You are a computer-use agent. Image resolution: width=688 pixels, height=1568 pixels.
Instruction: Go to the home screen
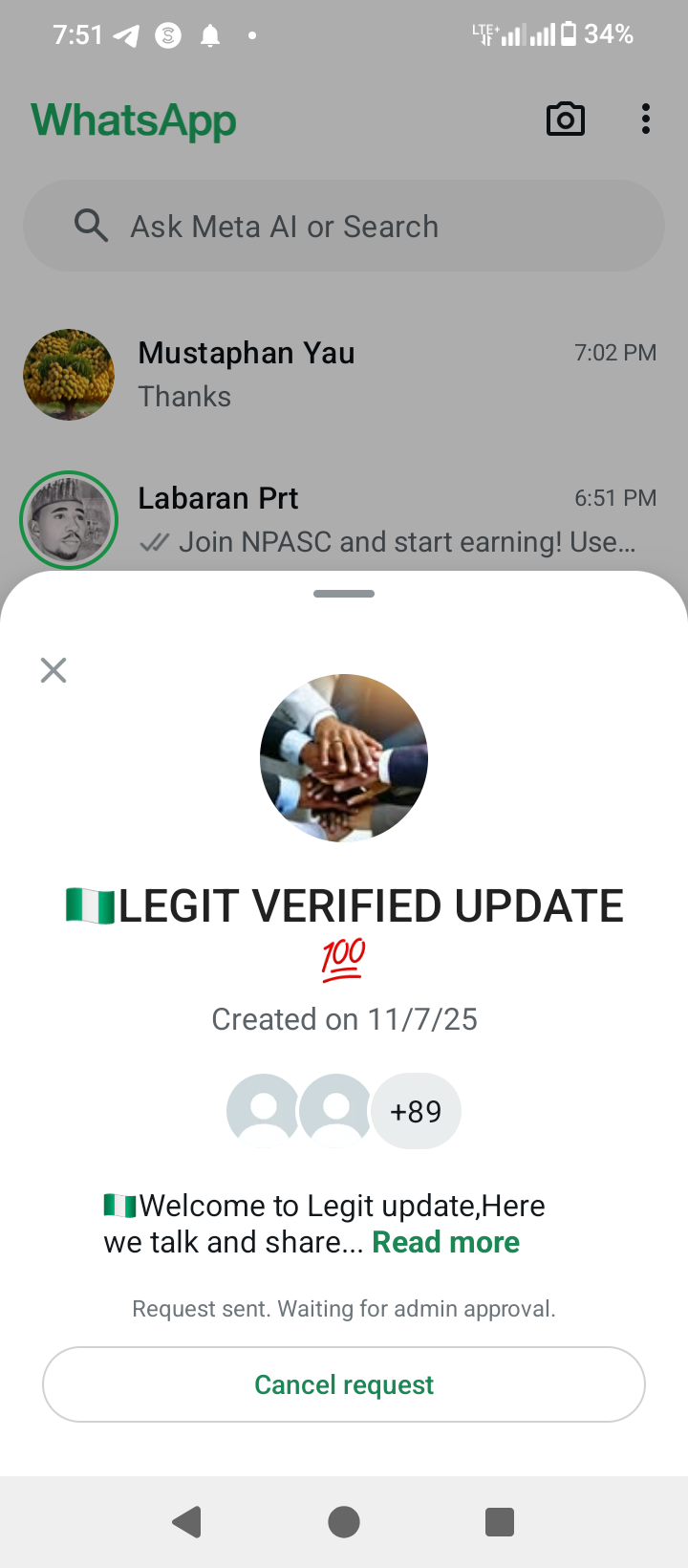coord(344,1521)
